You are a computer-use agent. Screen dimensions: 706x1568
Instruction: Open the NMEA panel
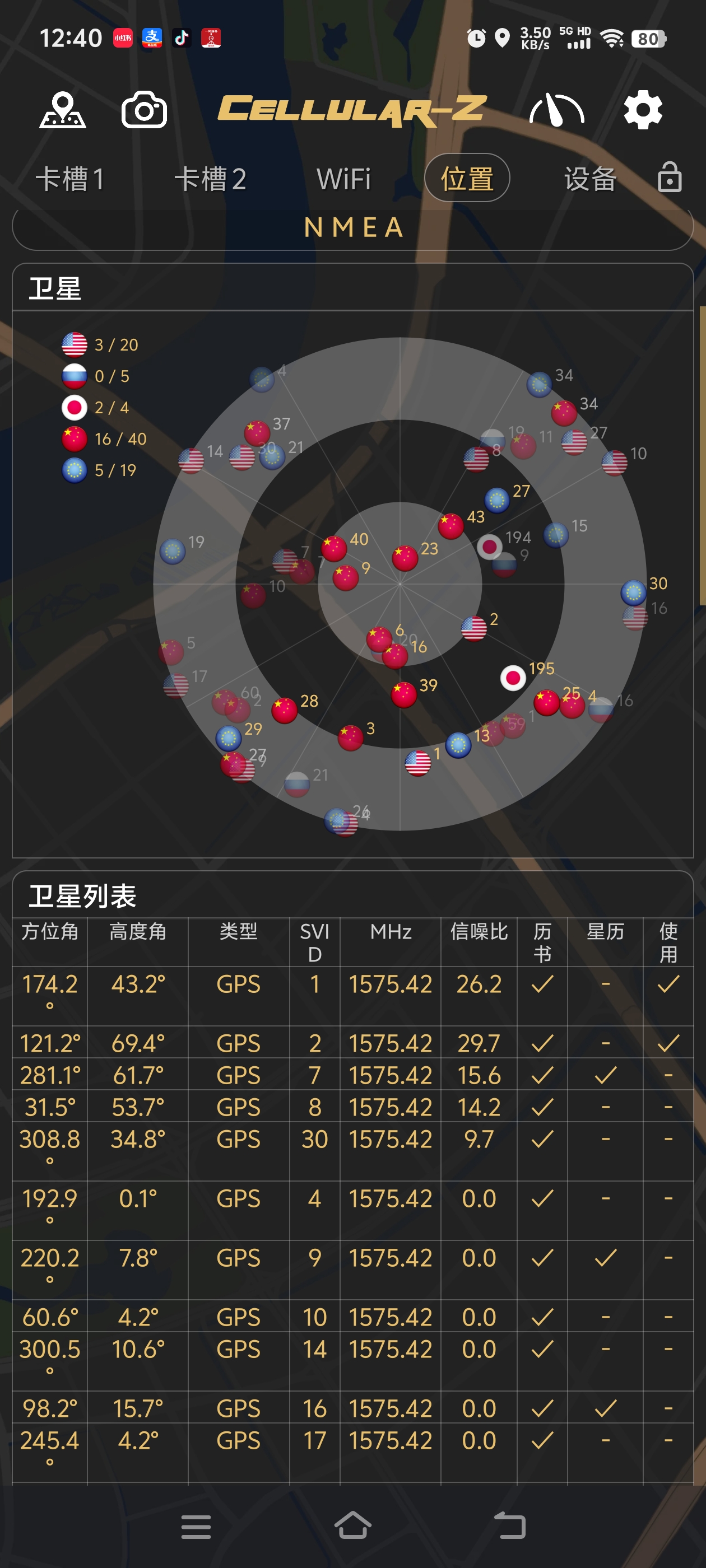pyautogui.click(x=352, y=228)
